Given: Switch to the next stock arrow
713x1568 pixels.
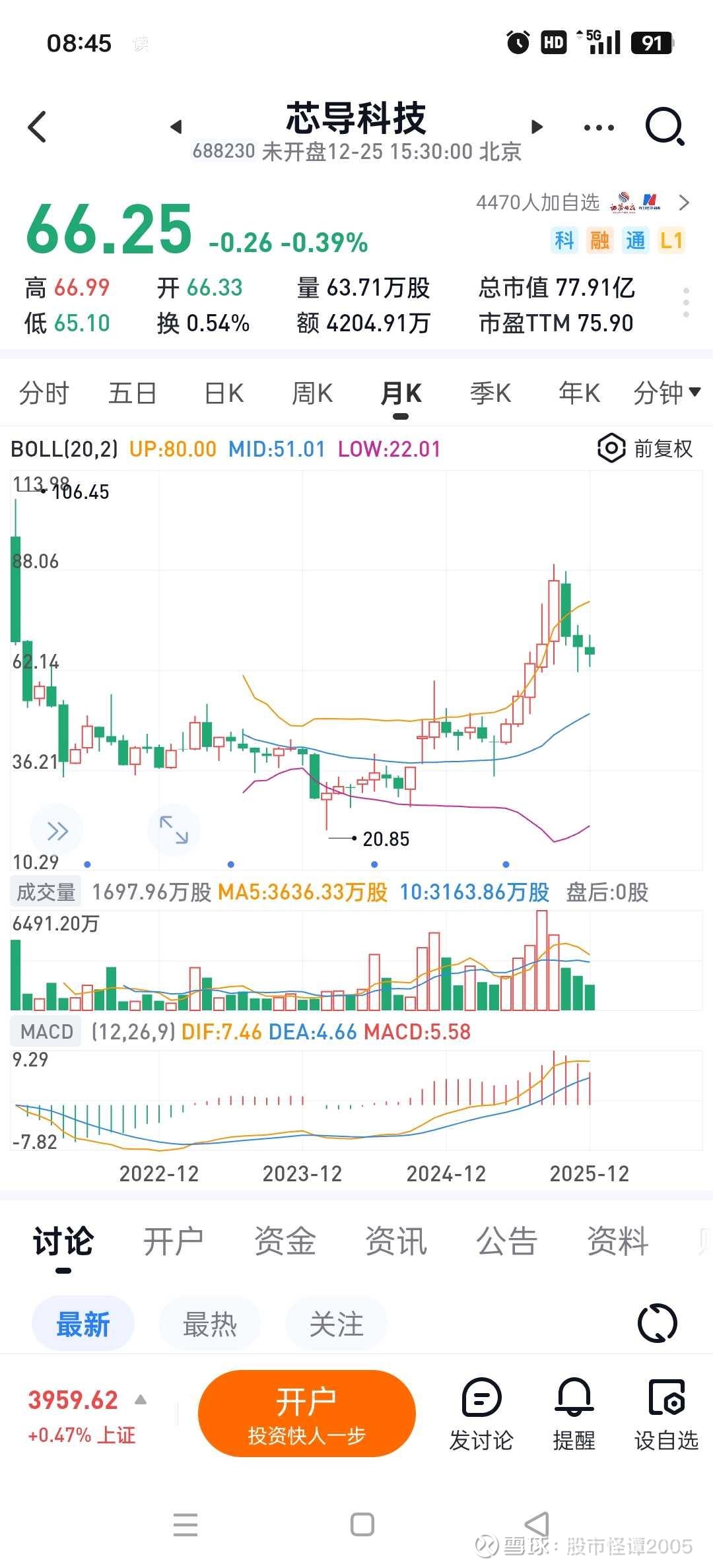Looking at the screenshot, I should click(x=537, y=127).
